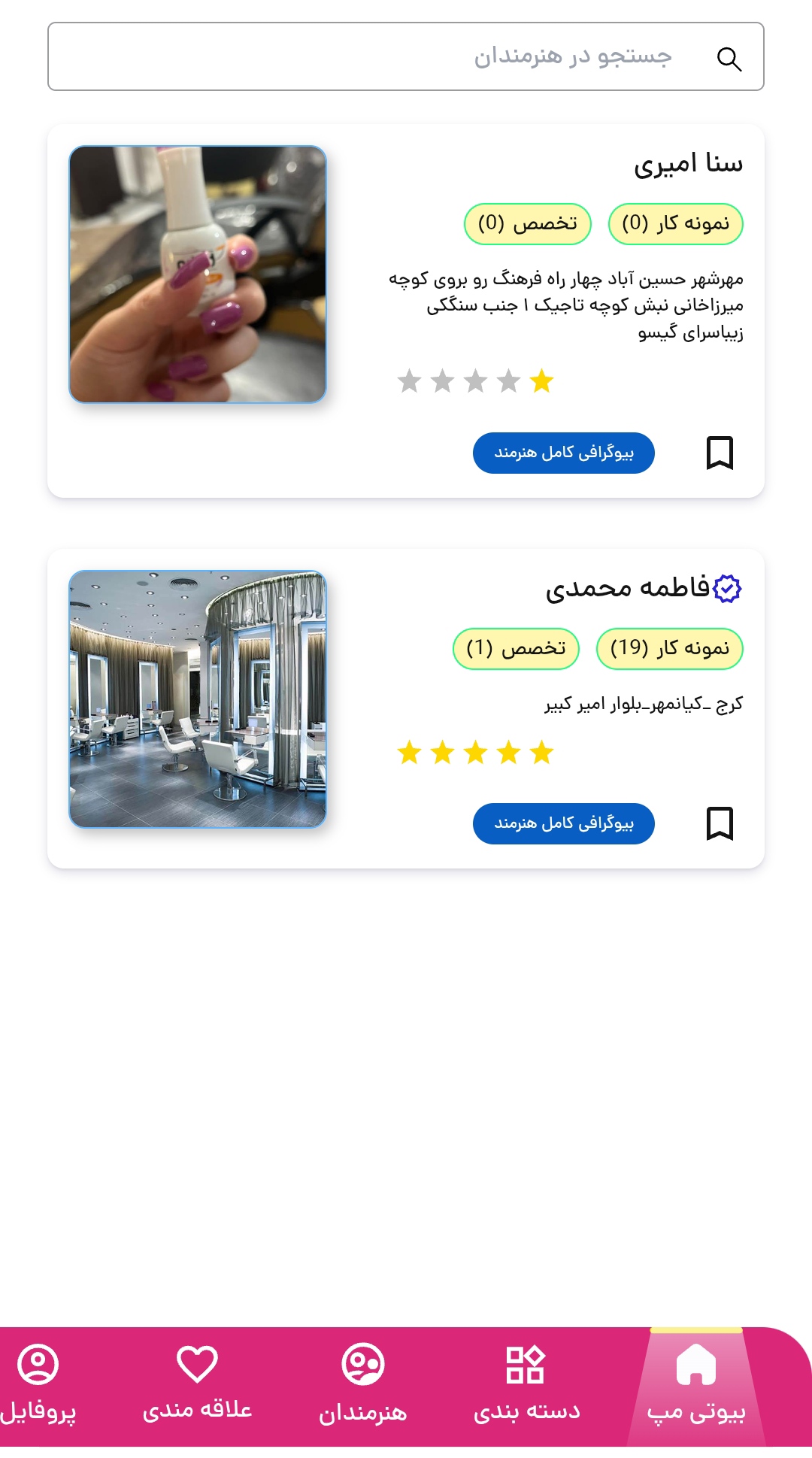The width and height of the screenshot is (812, 1458).
Task: Tap the bookmark icon on سنا امیری card
Action: (720, 454)
